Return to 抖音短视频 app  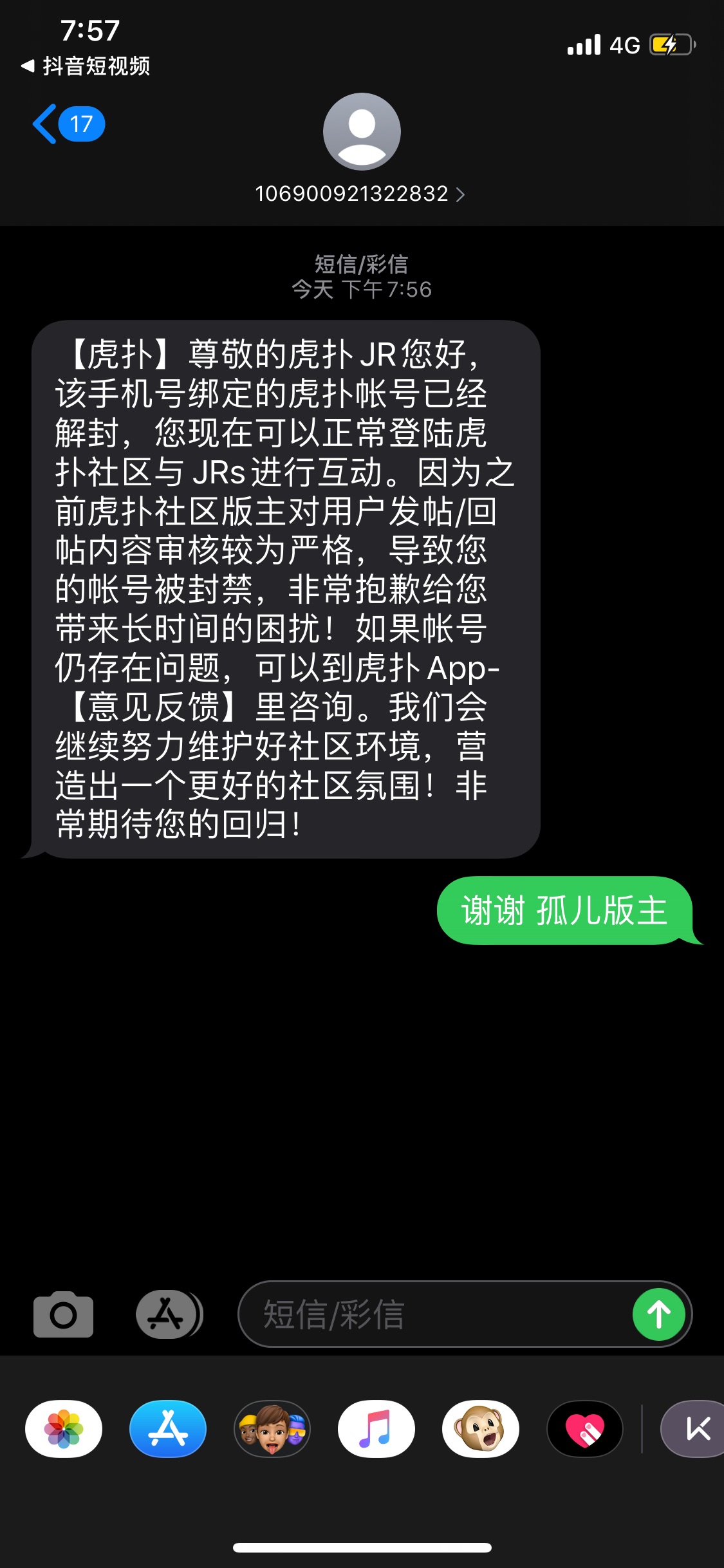click(86, 66)
